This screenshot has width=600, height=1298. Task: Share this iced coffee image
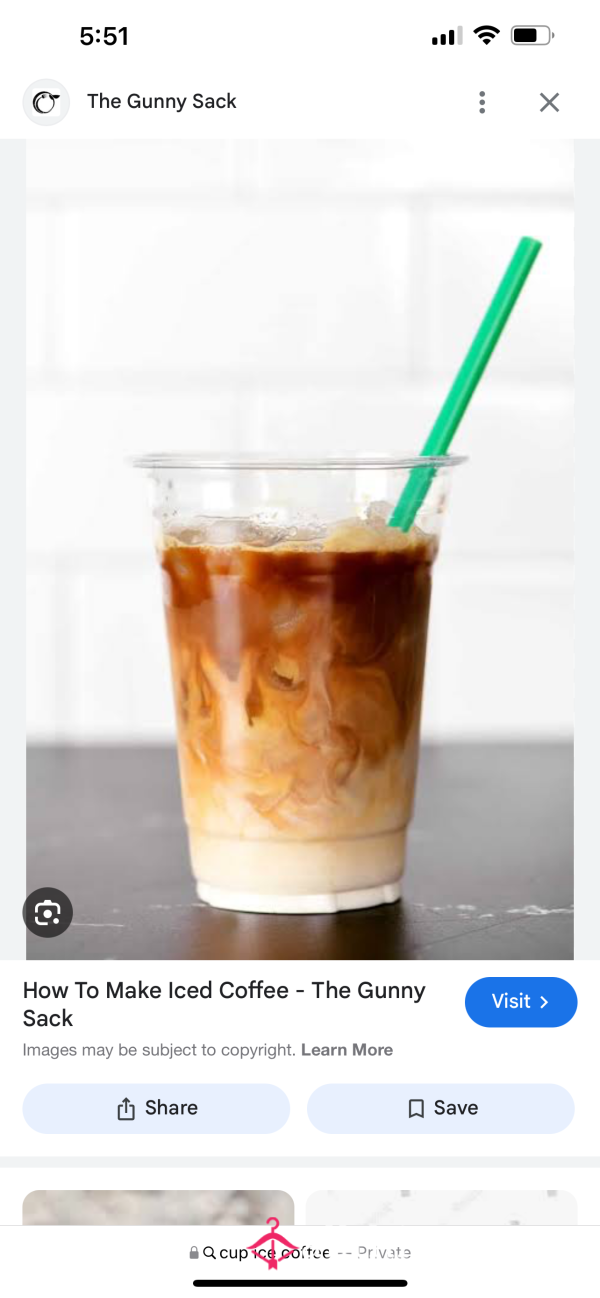click(x=156, y=1108)
